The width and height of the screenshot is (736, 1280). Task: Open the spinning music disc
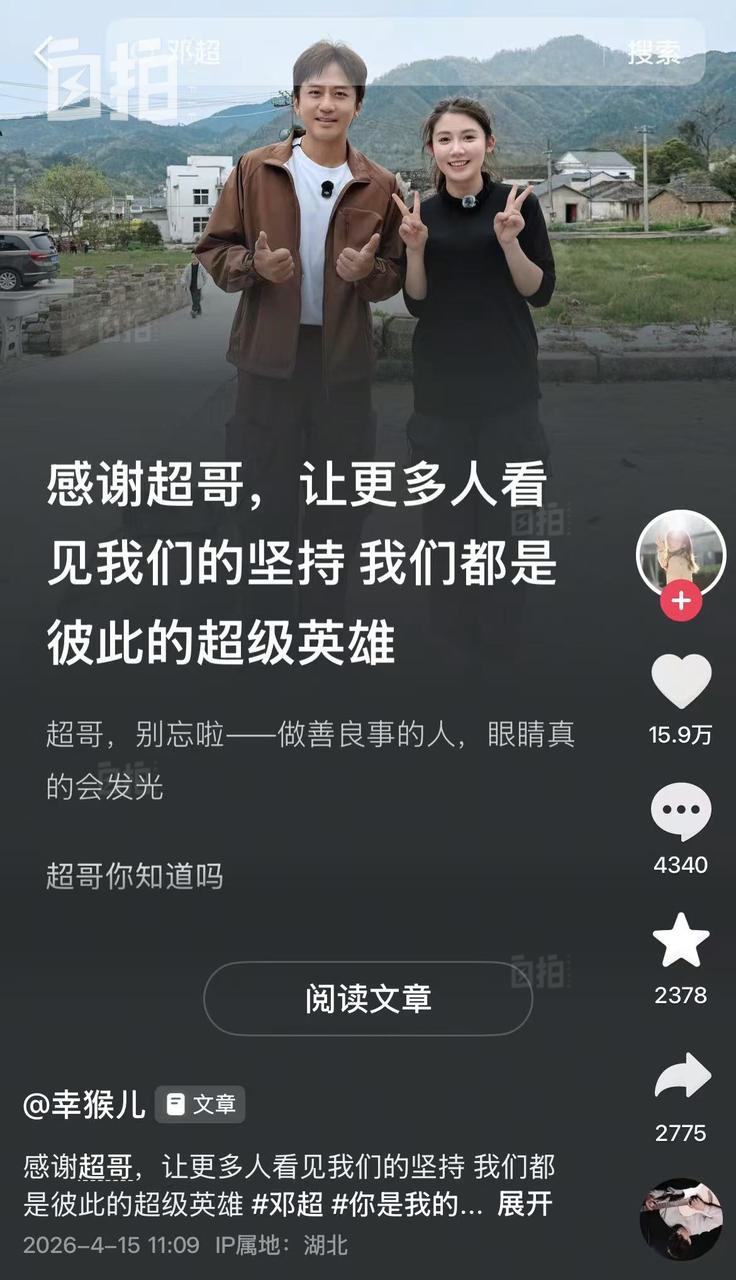tap(681, 1219)
